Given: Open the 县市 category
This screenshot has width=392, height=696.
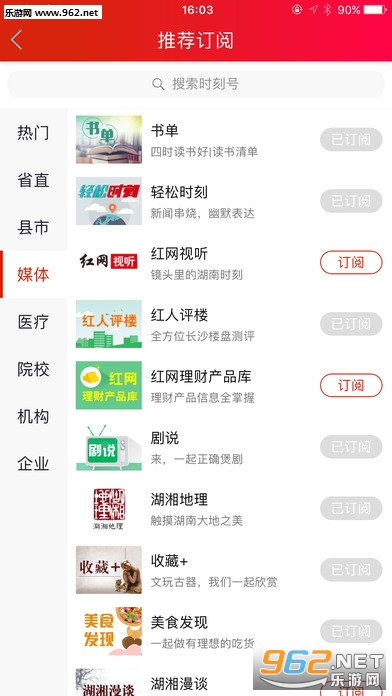Looking at the screenshot, I should coord(33,227).
